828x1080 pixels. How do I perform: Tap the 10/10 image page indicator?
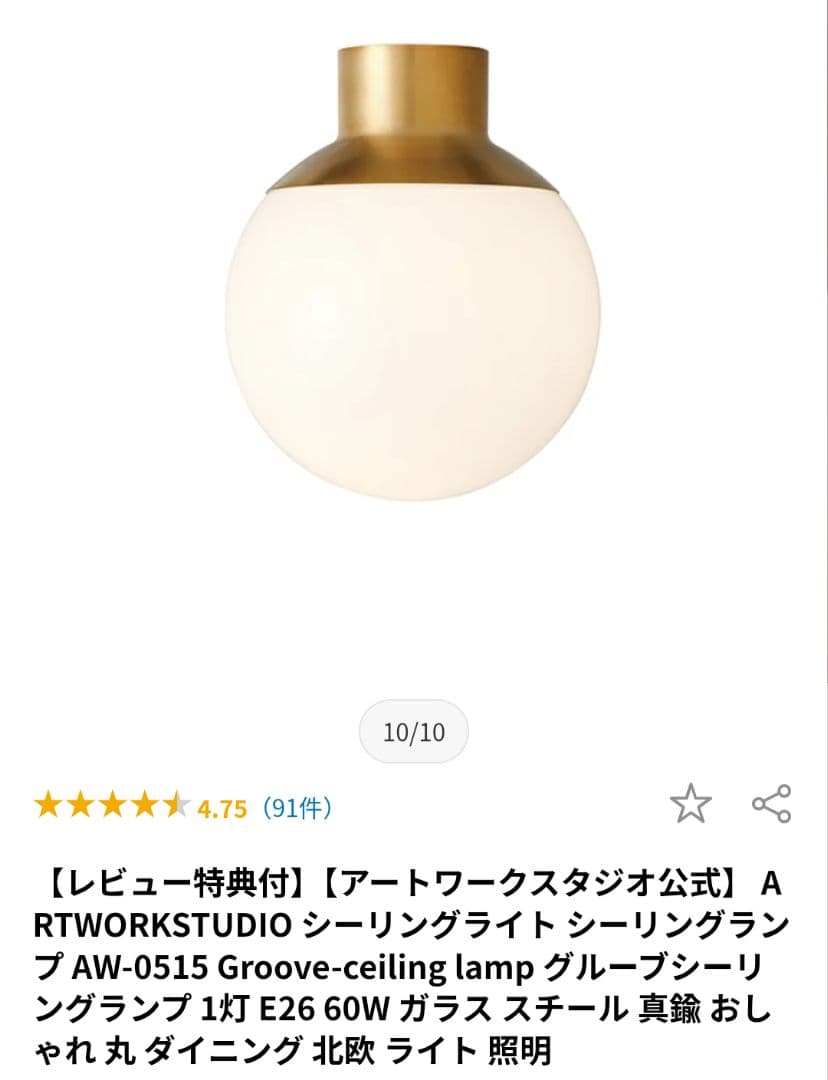414,731
